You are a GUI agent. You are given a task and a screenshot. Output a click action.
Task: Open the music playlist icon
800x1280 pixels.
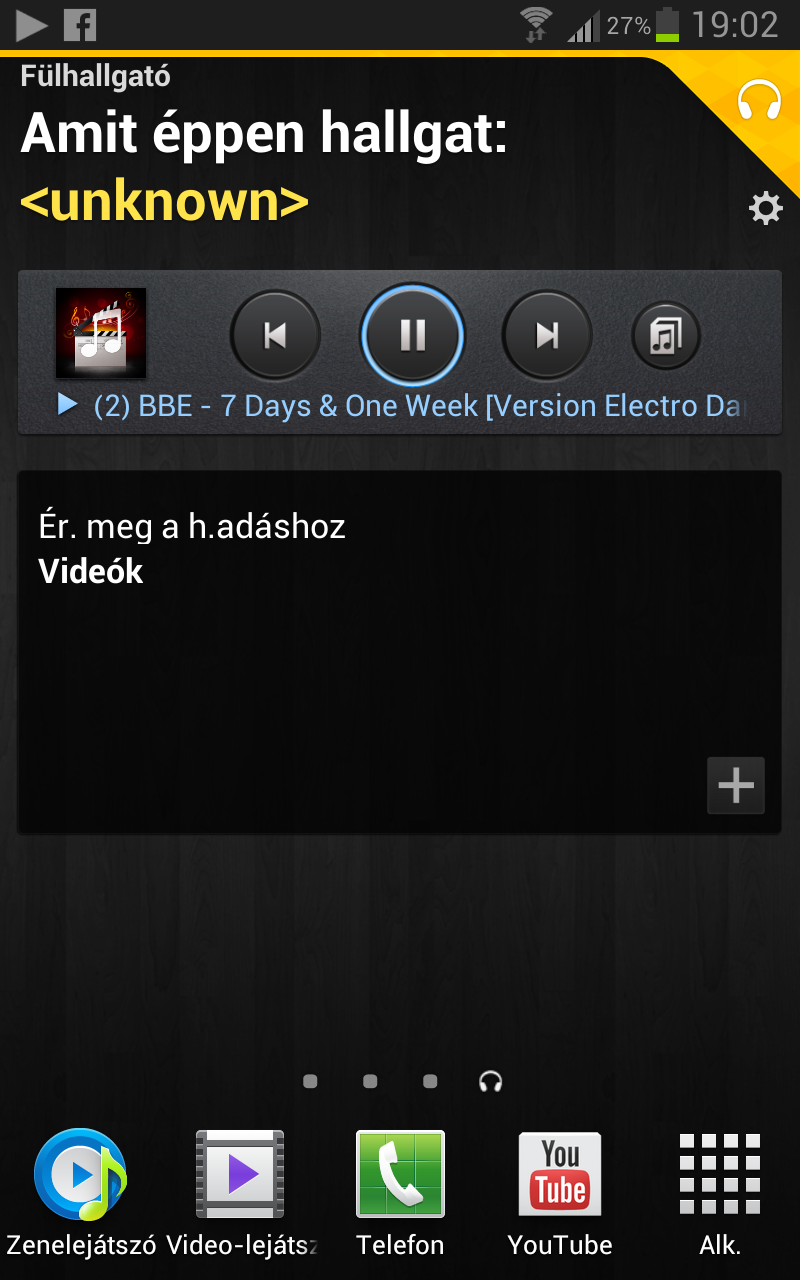coord(666,336)
